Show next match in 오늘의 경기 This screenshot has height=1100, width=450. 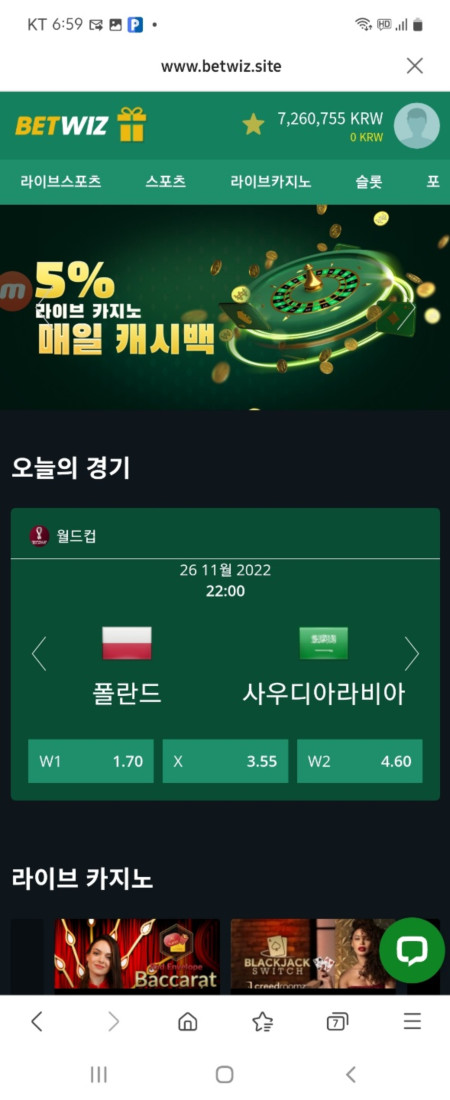click(411, 654)
